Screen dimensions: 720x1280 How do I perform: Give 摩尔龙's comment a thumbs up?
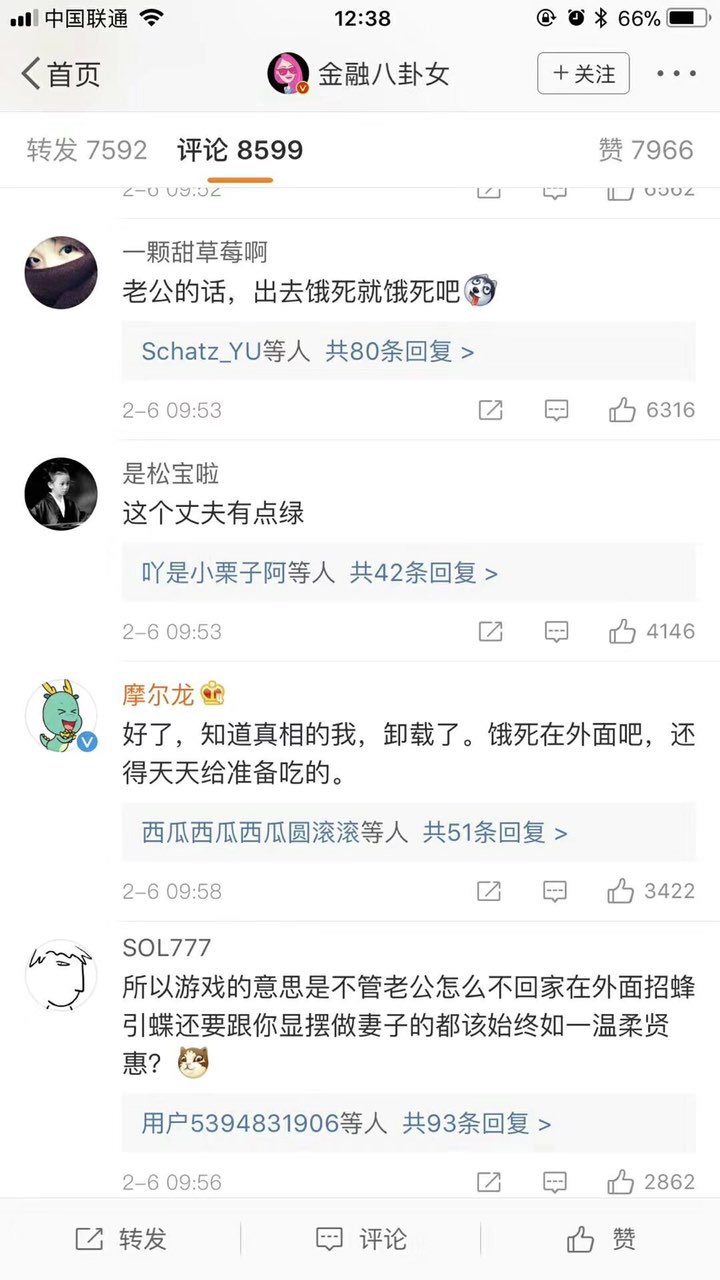tap(622, 891)
